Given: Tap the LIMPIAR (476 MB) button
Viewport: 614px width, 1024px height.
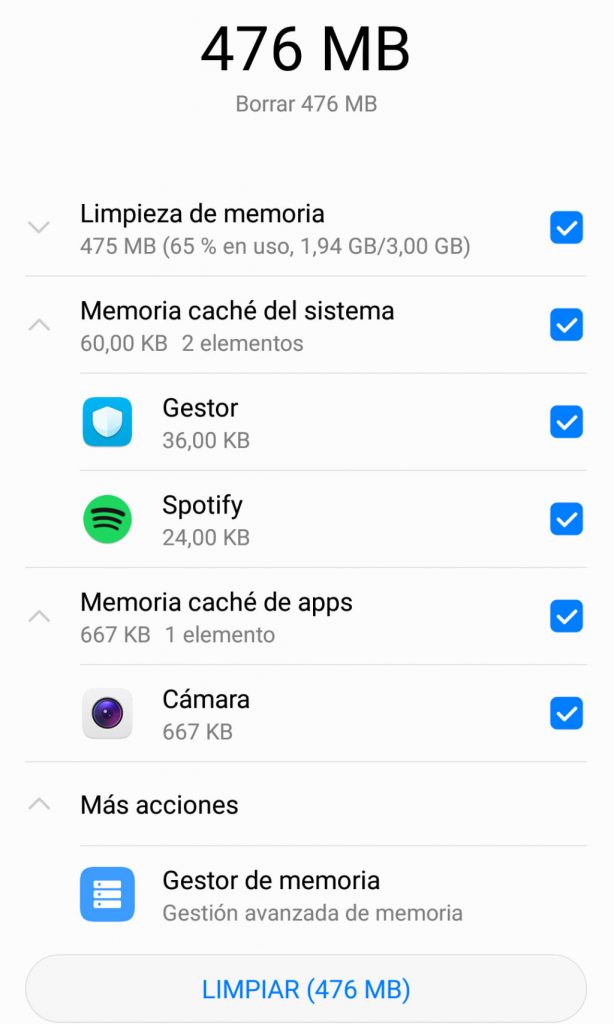Looking at the screenshot, I should (x=306, y=989).
